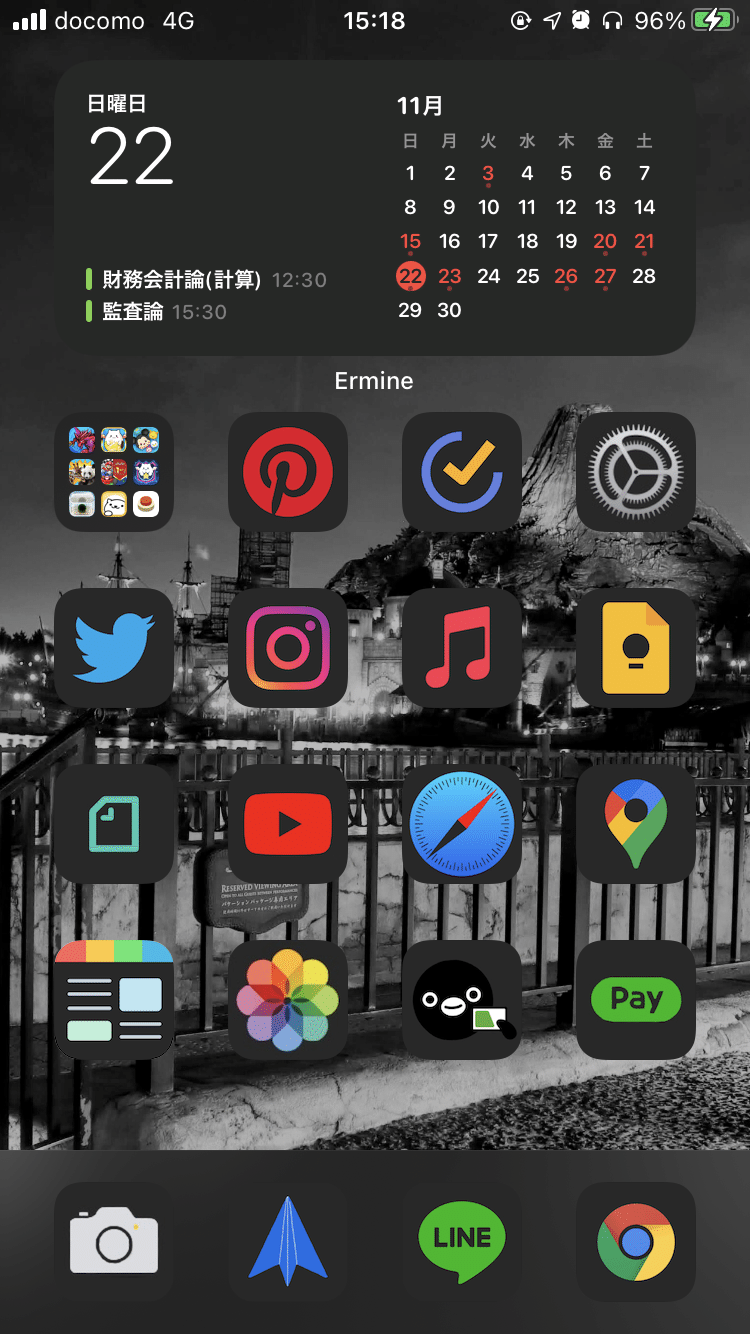This screenshot has width=750, height=1334.
Task: Launch the Suica penguin app
Action: click(x=462, y=1000)
